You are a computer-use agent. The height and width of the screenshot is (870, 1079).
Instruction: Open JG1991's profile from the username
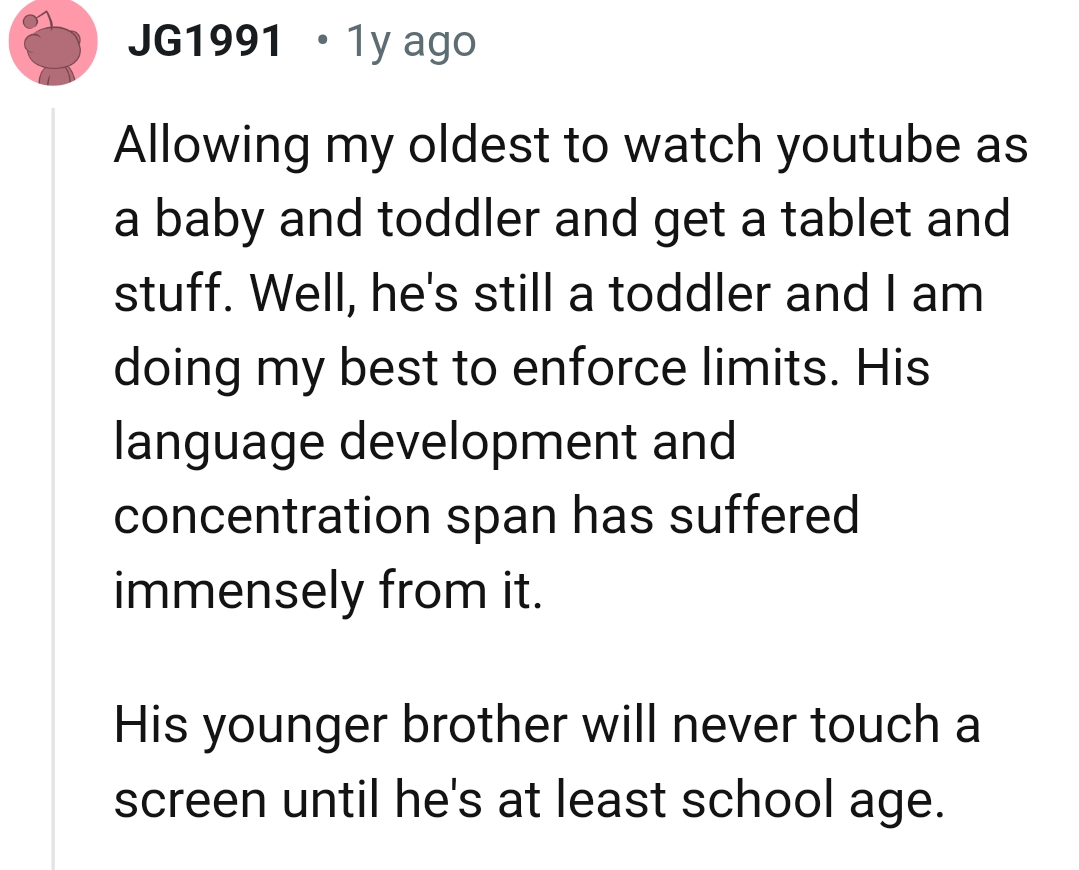pyautogui.click(x=205, y=42)
